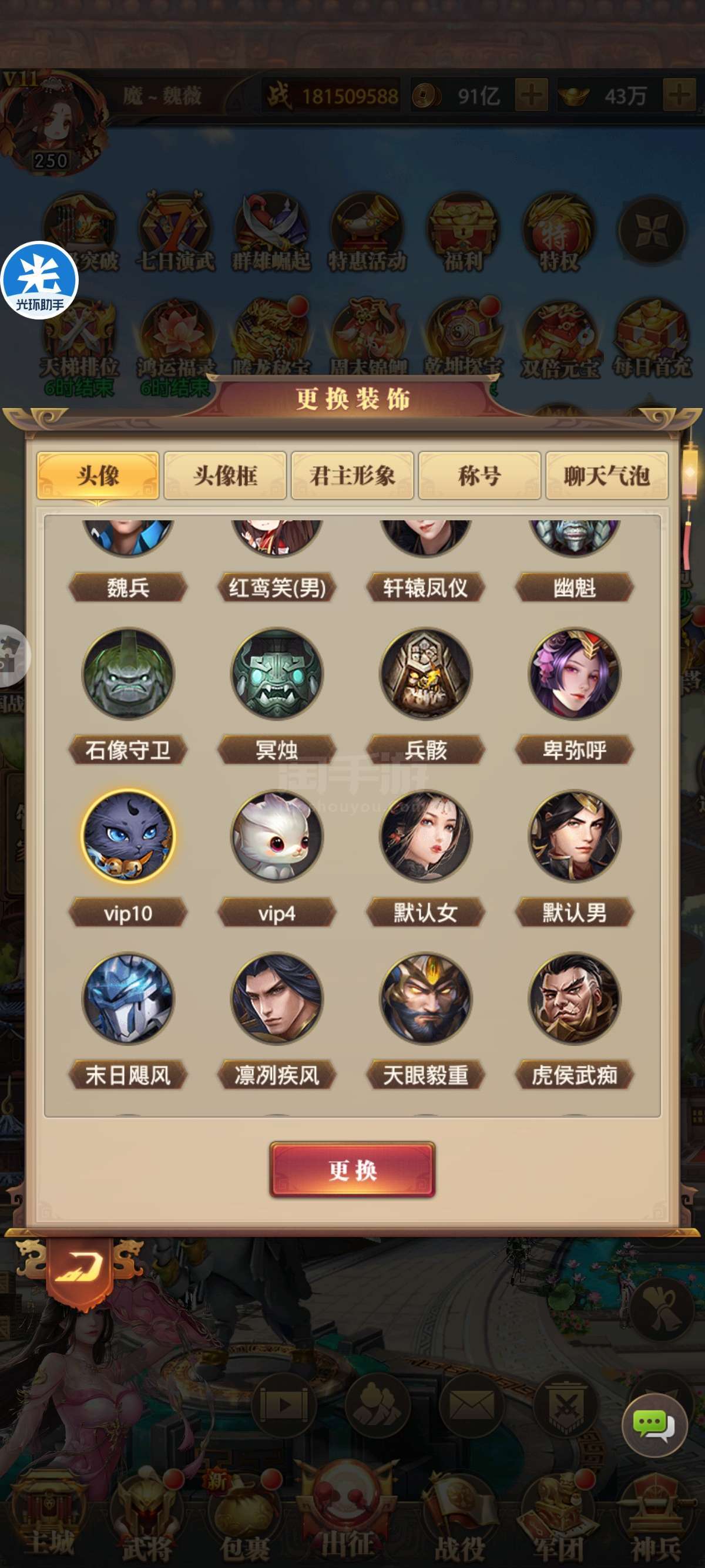This screenshot has height=1568, width=705.
Task: Open the 称号 tab
Action: click(479, 475)
